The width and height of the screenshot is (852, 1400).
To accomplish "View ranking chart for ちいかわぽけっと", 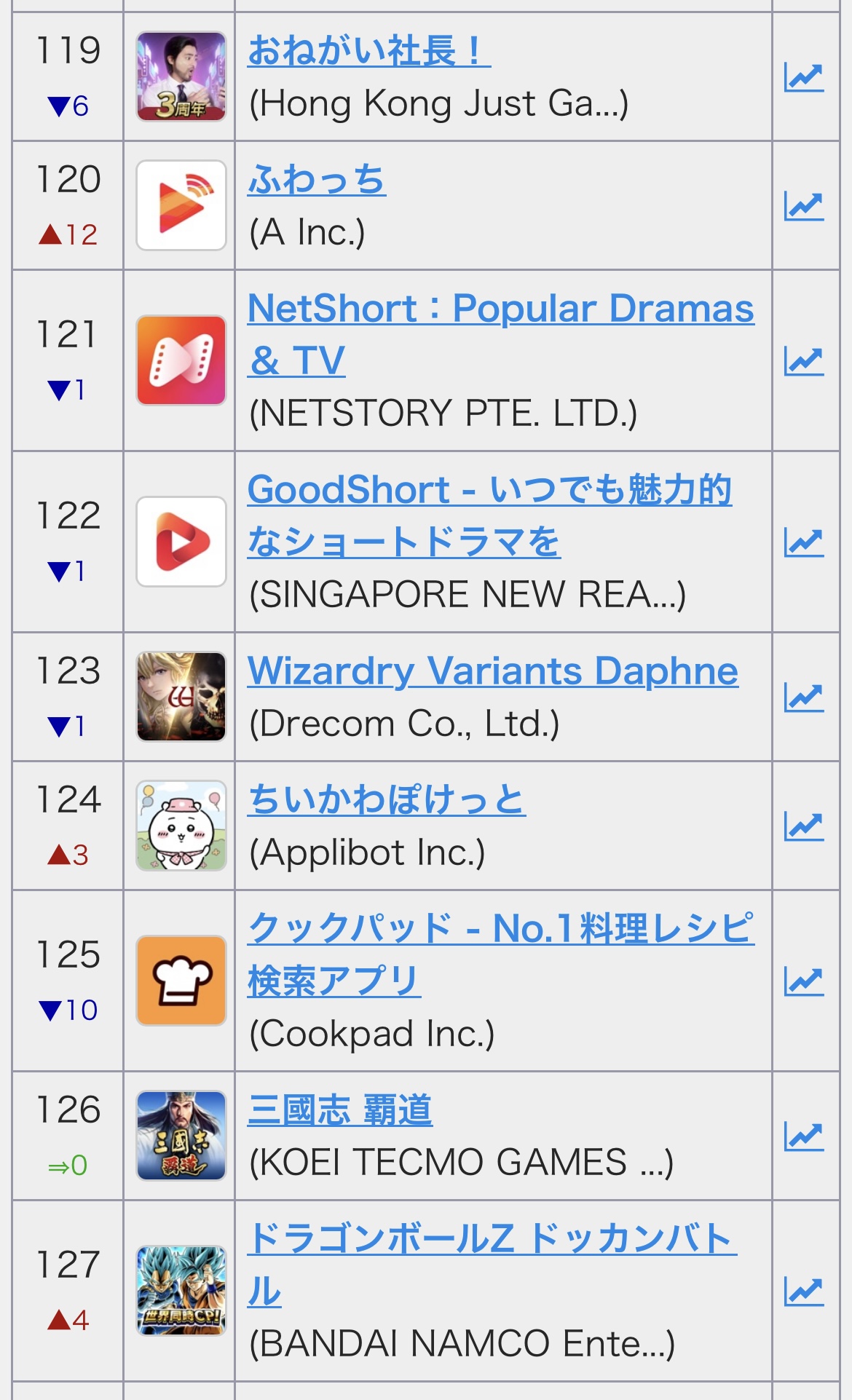I will 804,826.
